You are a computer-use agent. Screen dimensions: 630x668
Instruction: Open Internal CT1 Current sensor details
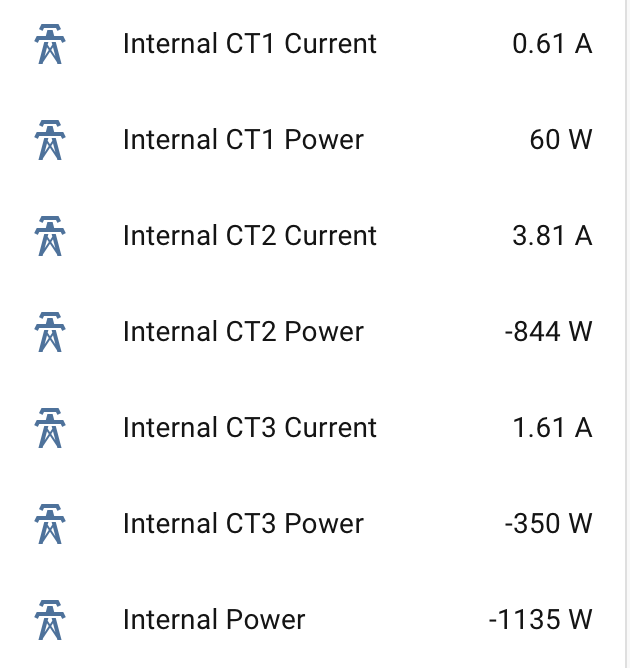[249, 44]
